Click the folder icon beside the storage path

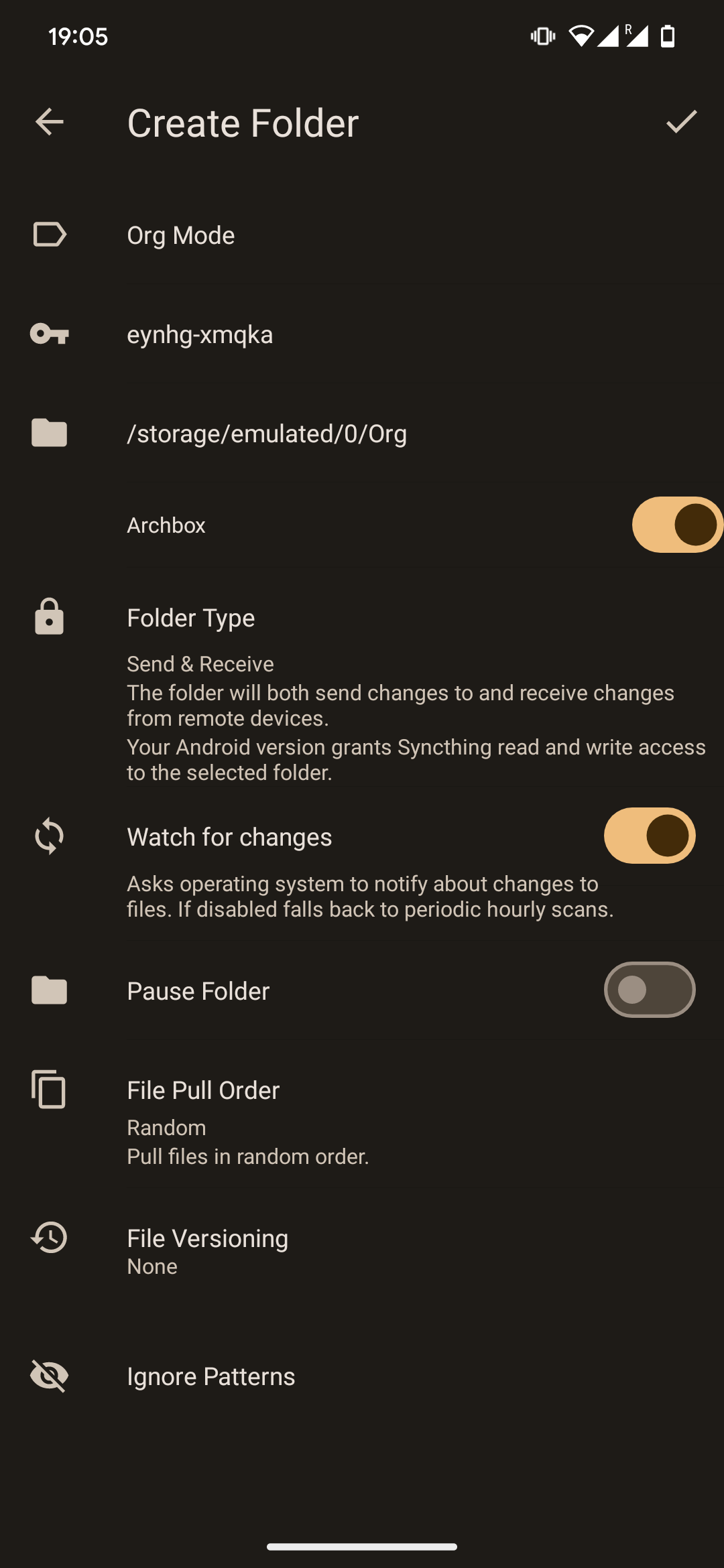pos(50,433)
